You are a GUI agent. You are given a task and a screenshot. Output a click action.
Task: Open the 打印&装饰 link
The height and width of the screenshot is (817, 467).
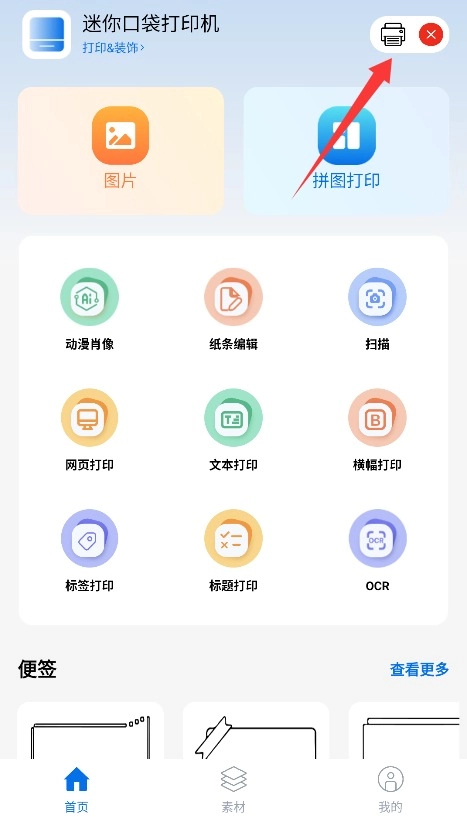113,48
